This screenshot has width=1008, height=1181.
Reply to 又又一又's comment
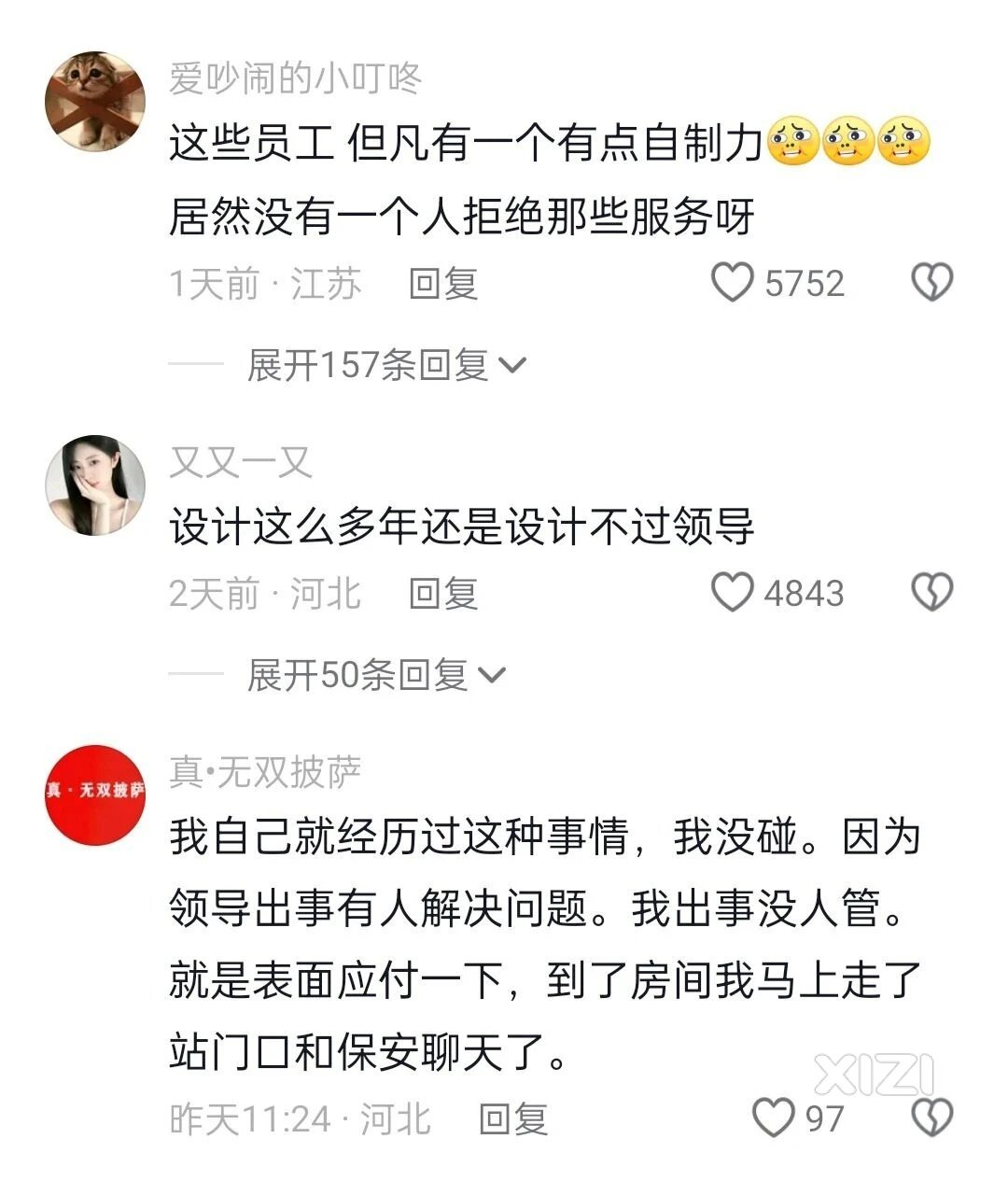(443, 593)
